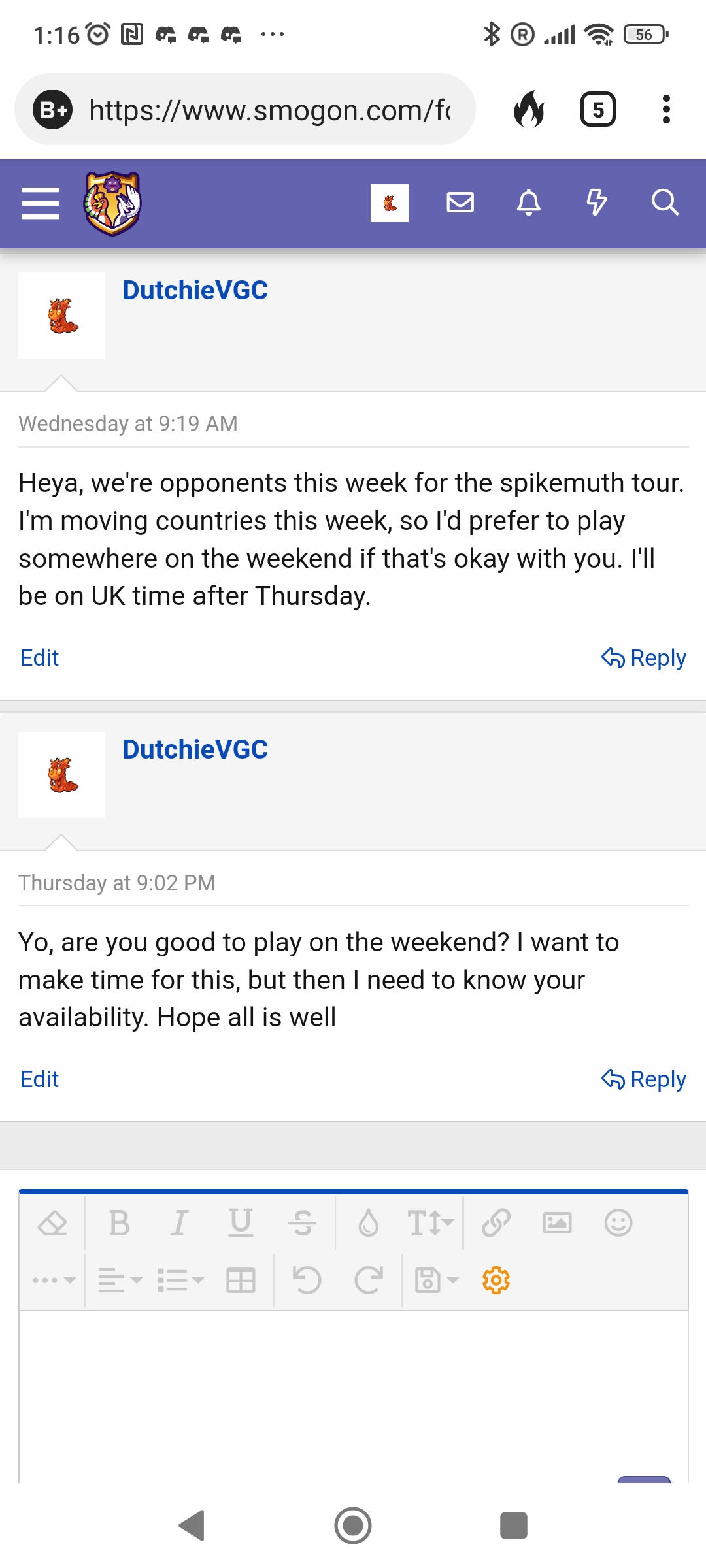This screenshot has width=706, height=1568.
Task: Open the hamburger navigation menu
Action: 41,203
